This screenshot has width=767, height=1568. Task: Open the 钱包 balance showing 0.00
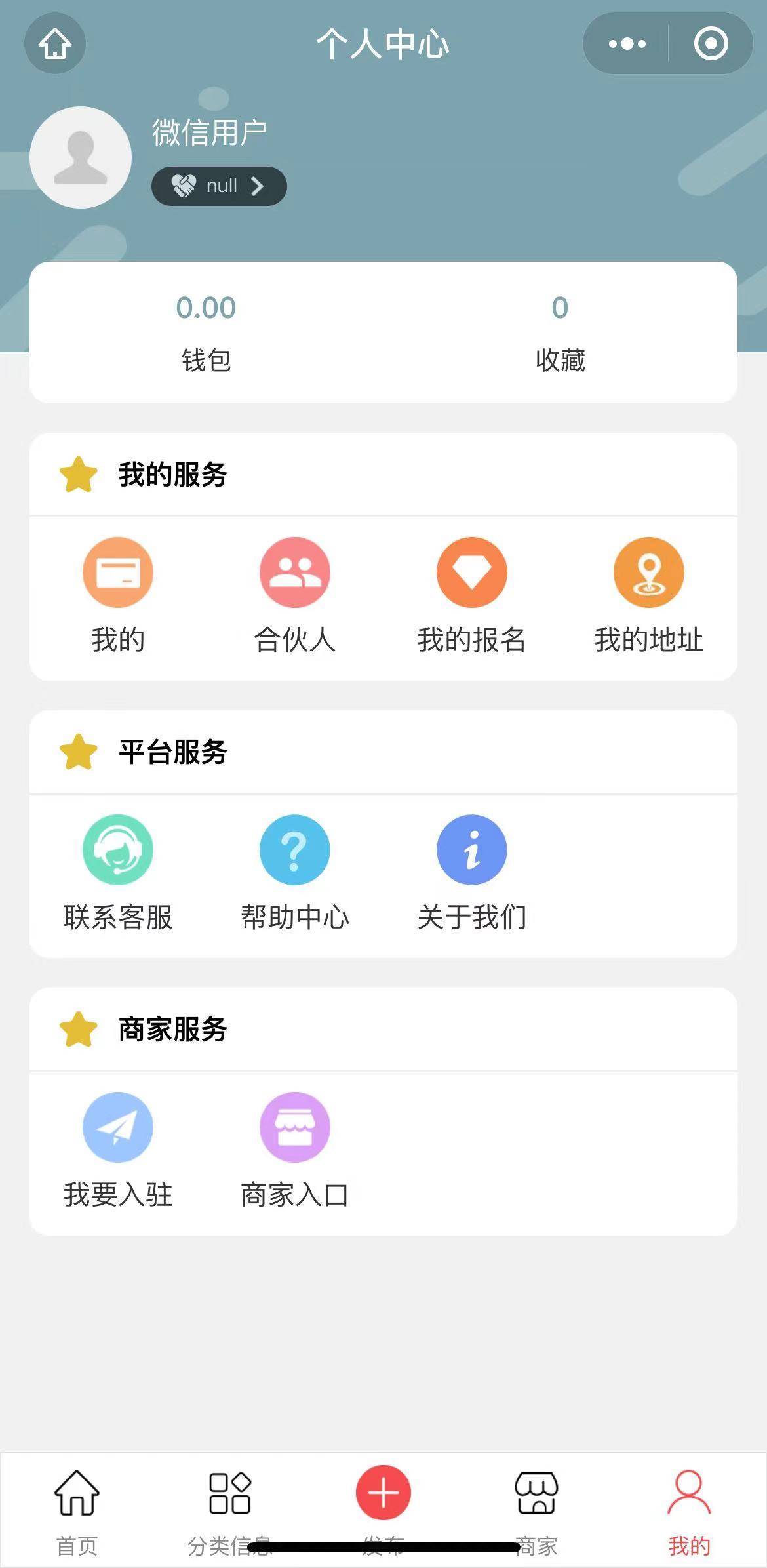coord(205,331)
